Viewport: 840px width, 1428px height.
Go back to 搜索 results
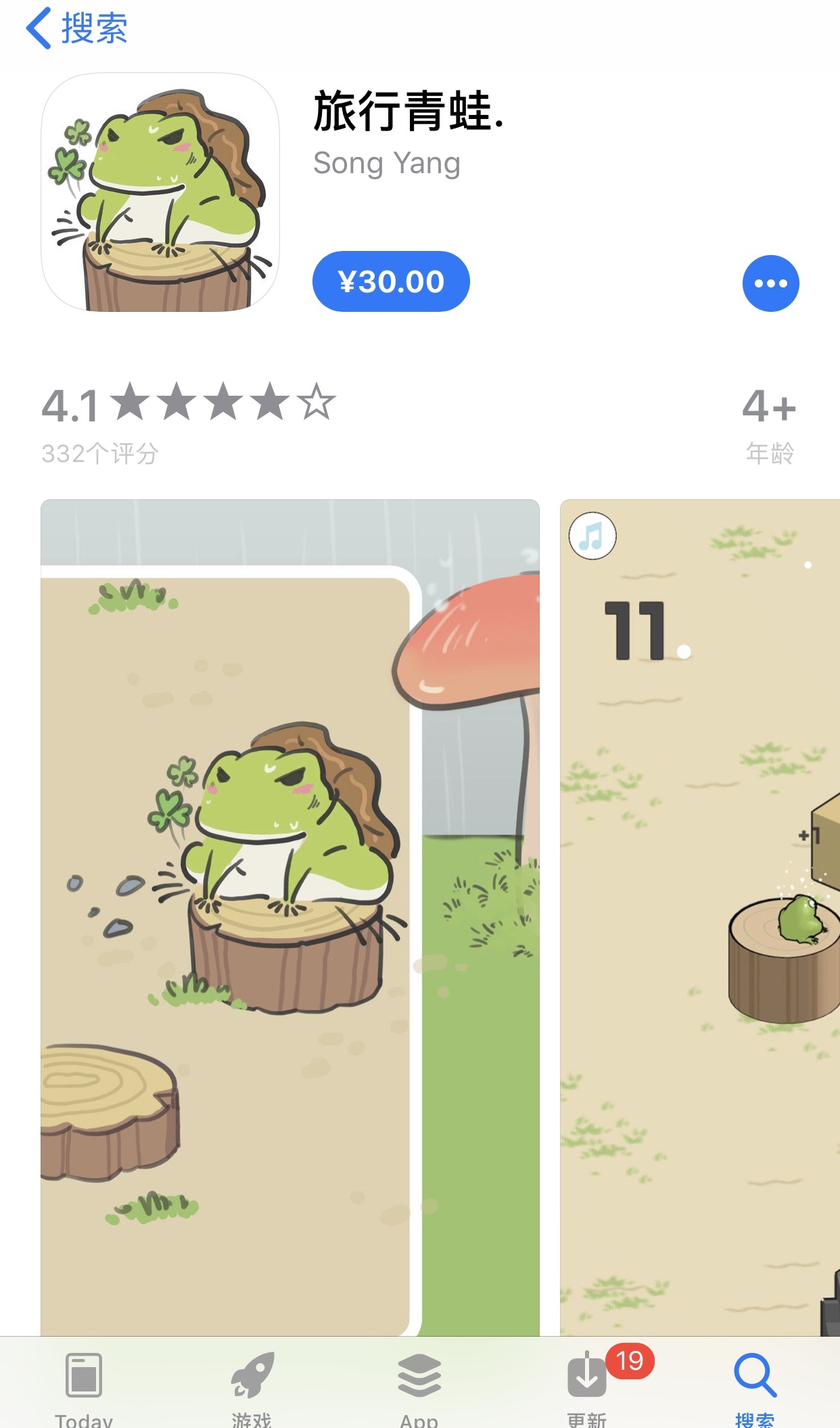77,28
